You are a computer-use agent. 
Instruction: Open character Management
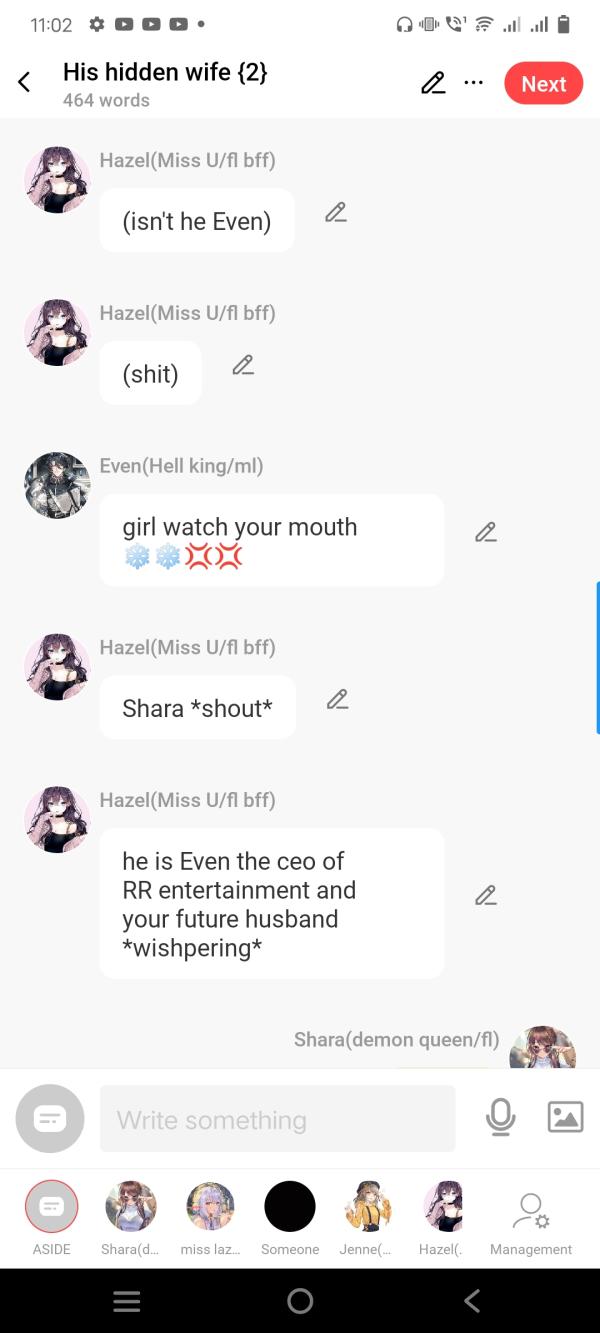tap(530, 1217)
